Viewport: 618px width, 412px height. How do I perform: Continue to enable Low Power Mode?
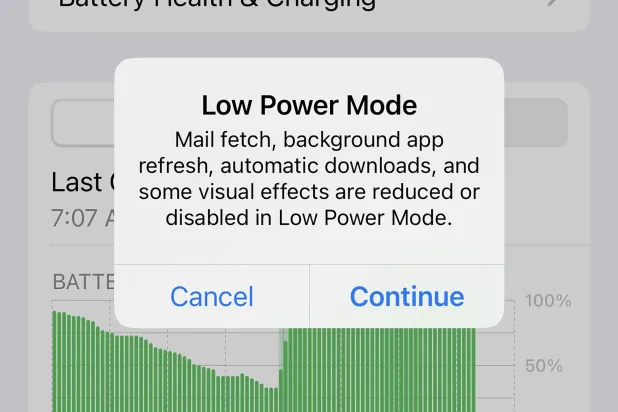click(x=406, y=297)
